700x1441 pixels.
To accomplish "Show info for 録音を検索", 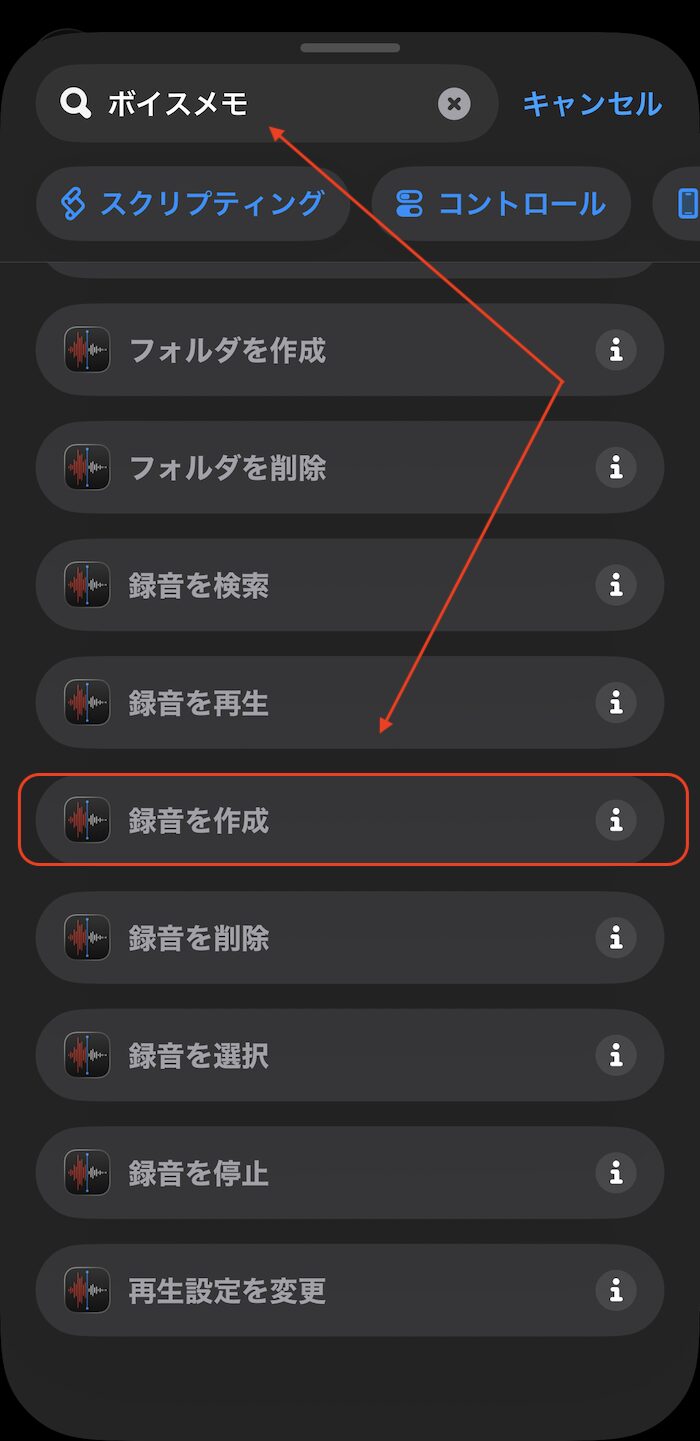I will pos(616,586).
